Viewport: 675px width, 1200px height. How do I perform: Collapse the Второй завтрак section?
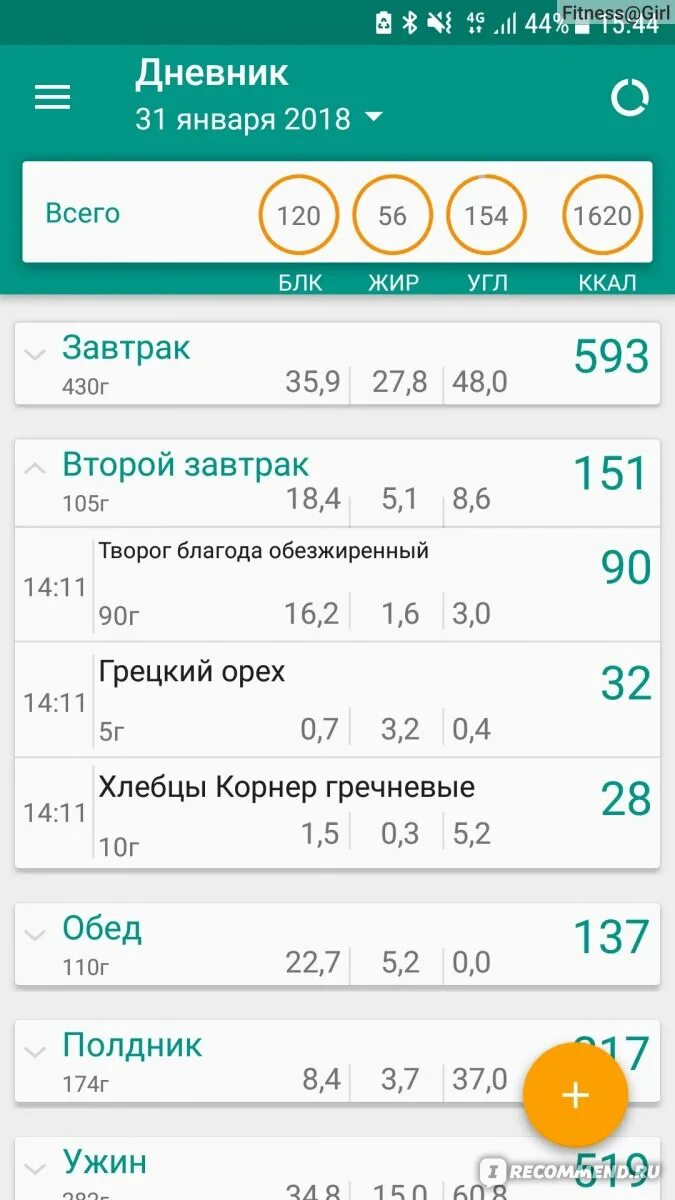click(x=36, y=468)
